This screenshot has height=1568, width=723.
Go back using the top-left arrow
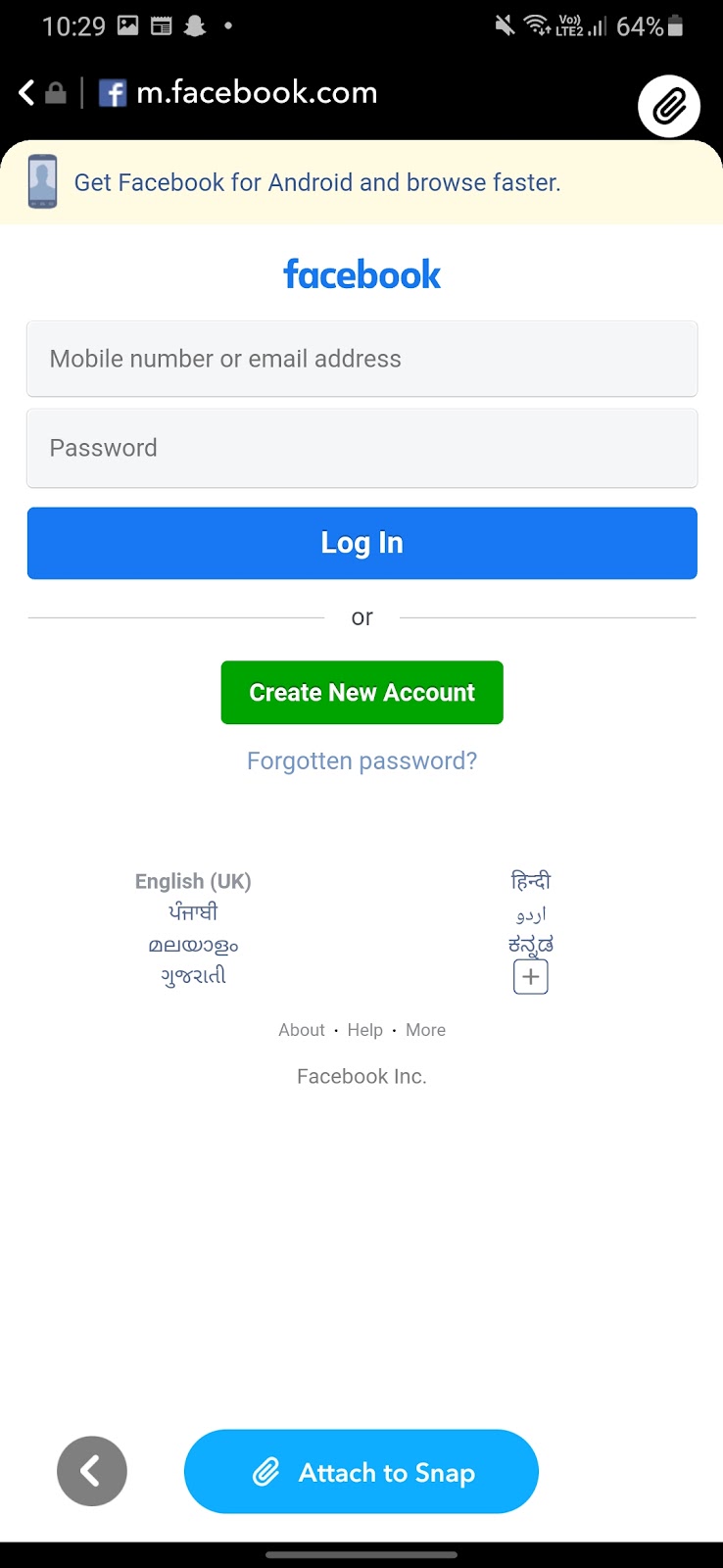pyautogui.click(x=27, y=93)
